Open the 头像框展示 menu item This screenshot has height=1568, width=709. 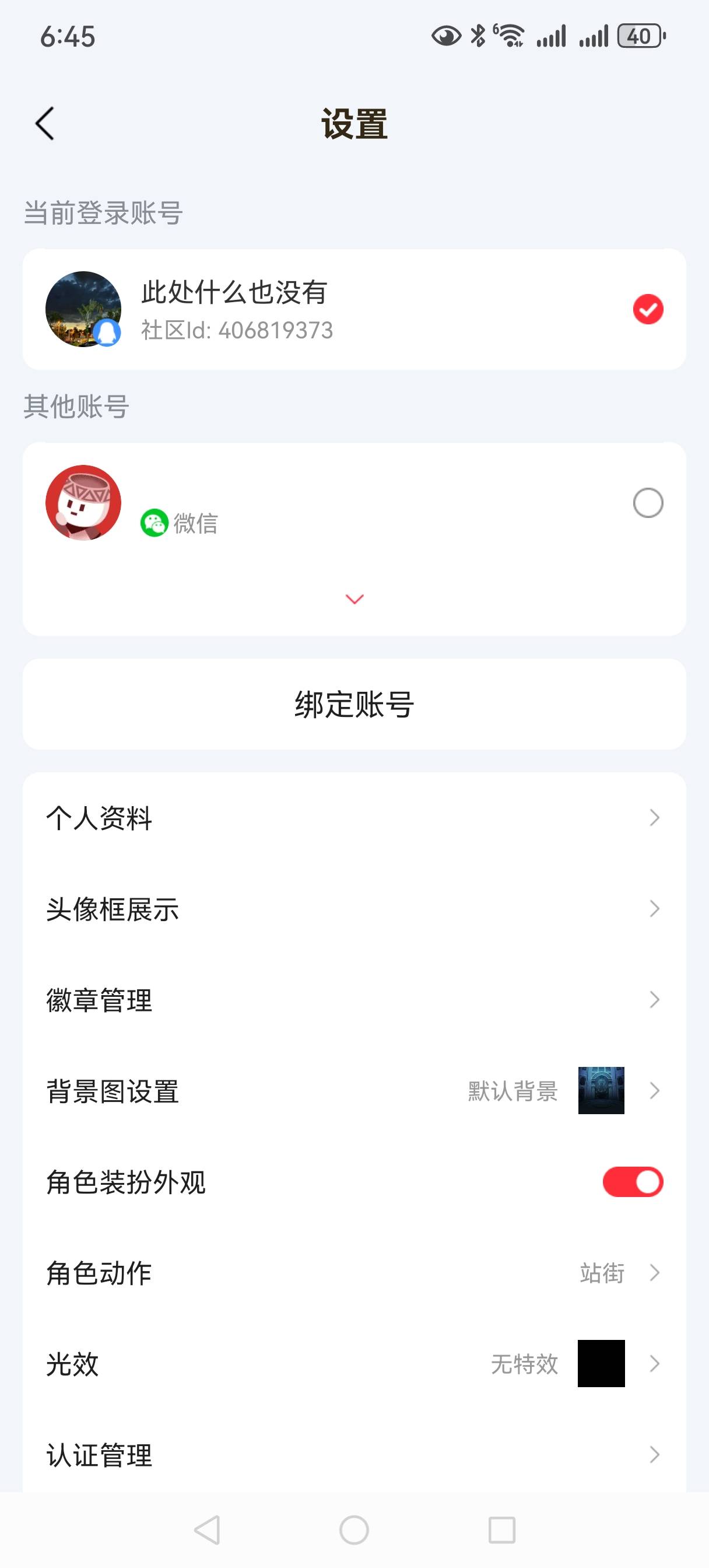pos(354,909)
